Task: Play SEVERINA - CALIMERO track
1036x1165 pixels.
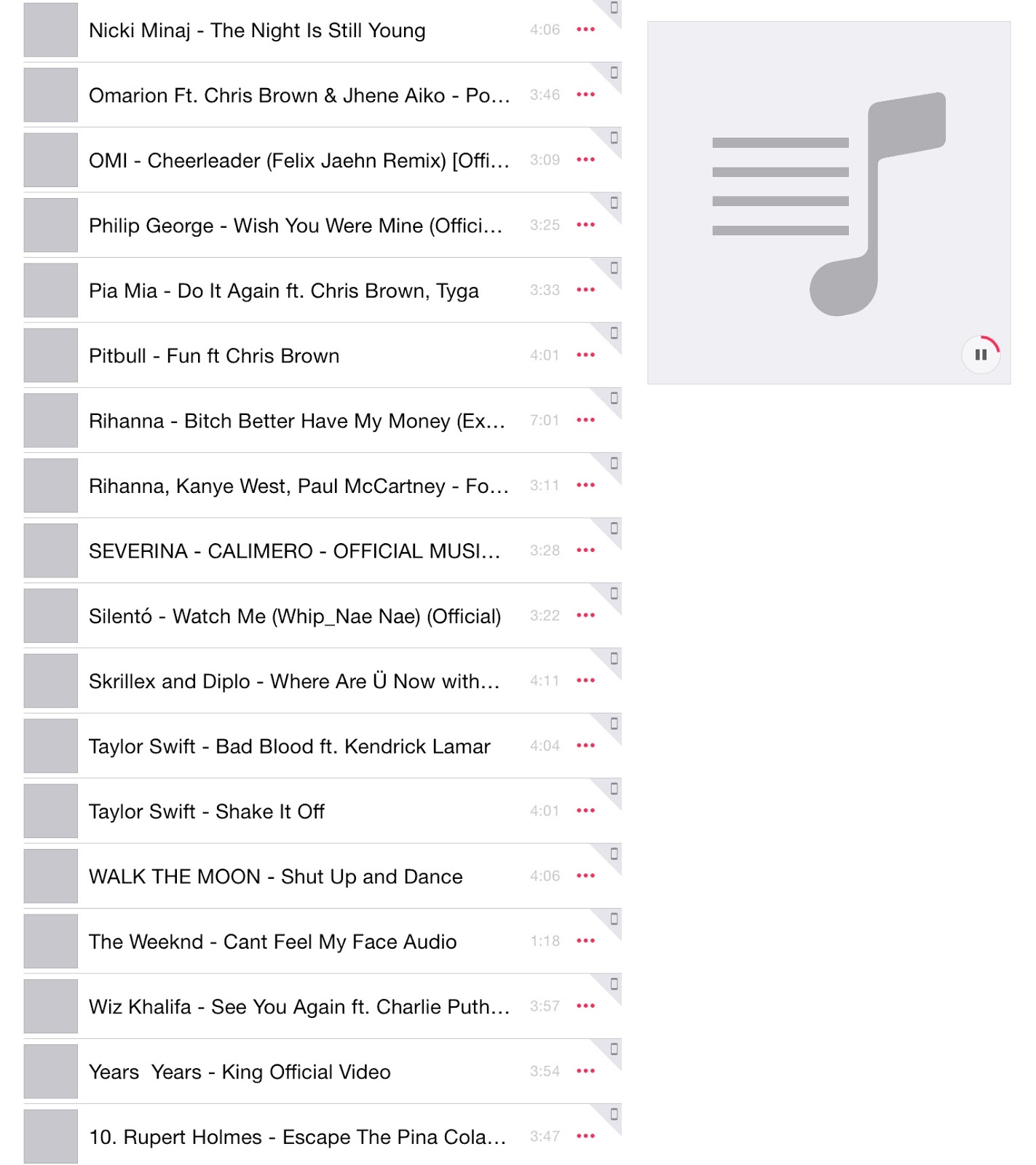Action: [294, 551]
